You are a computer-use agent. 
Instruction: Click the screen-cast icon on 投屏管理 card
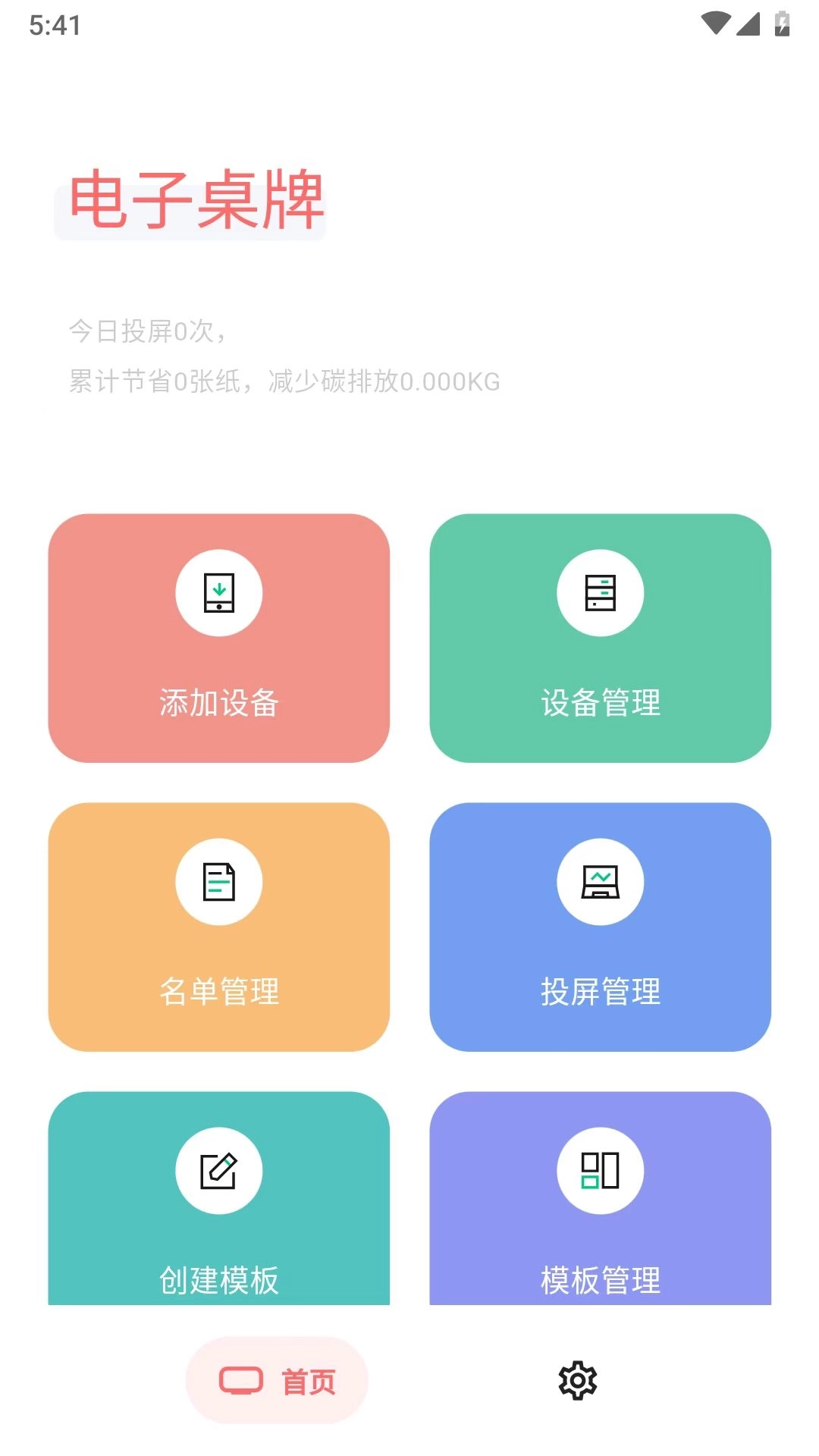pos(601,880)
